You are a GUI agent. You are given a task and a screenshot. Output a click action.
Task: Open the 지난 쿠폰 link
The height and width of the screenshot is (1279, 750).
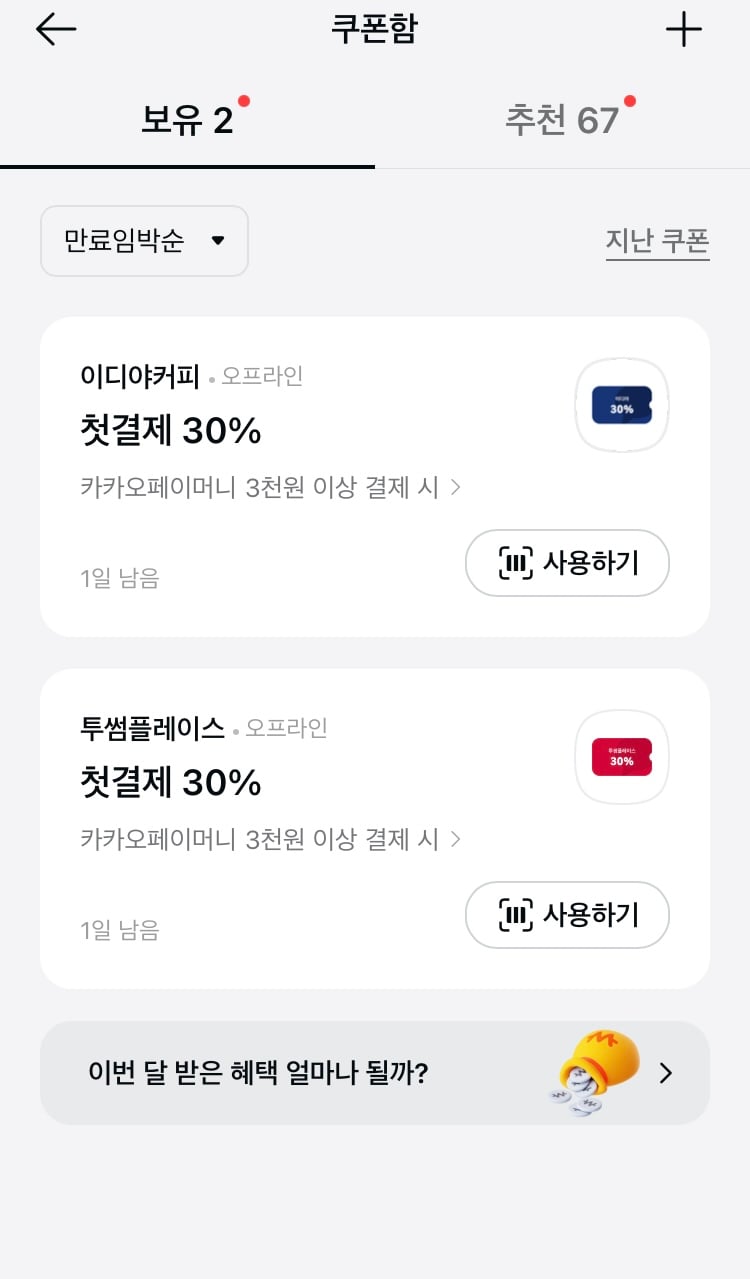(658, 241)
